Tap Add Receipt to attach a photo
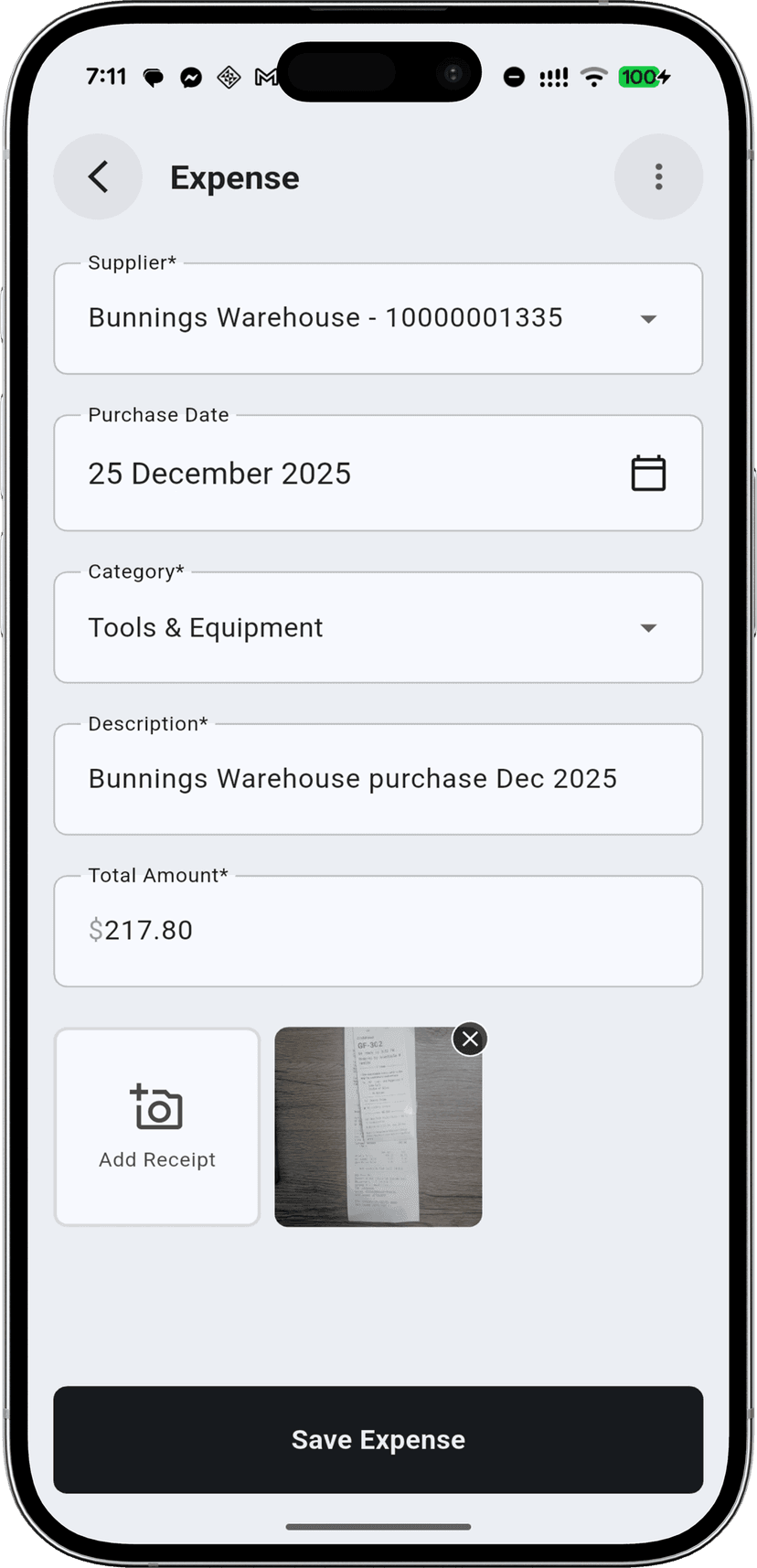757x1568 pixels. tap(157, 1126)
